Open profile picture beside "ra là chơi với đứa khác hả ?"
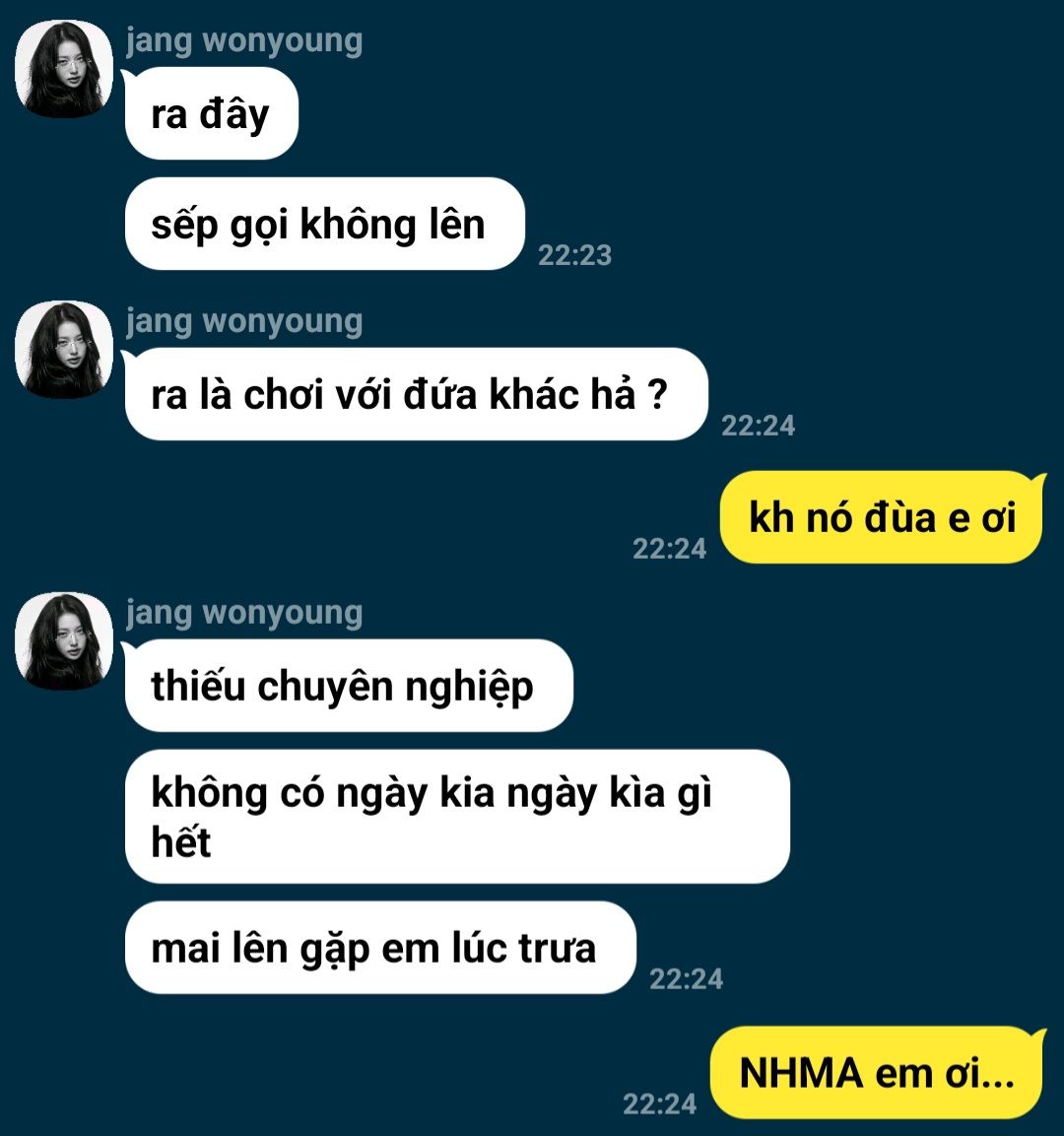 tap(63, 350)
